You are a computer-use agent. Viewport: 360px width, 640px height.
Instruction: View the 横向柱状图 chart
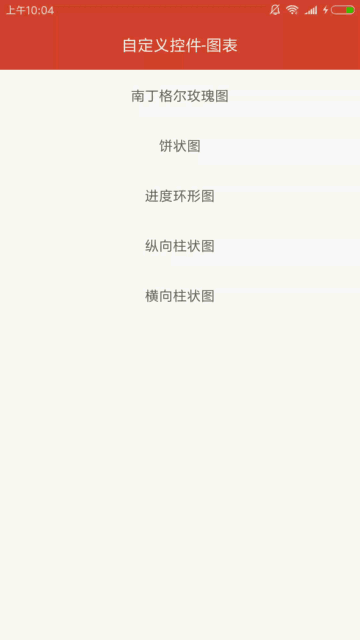coord(180,296)
